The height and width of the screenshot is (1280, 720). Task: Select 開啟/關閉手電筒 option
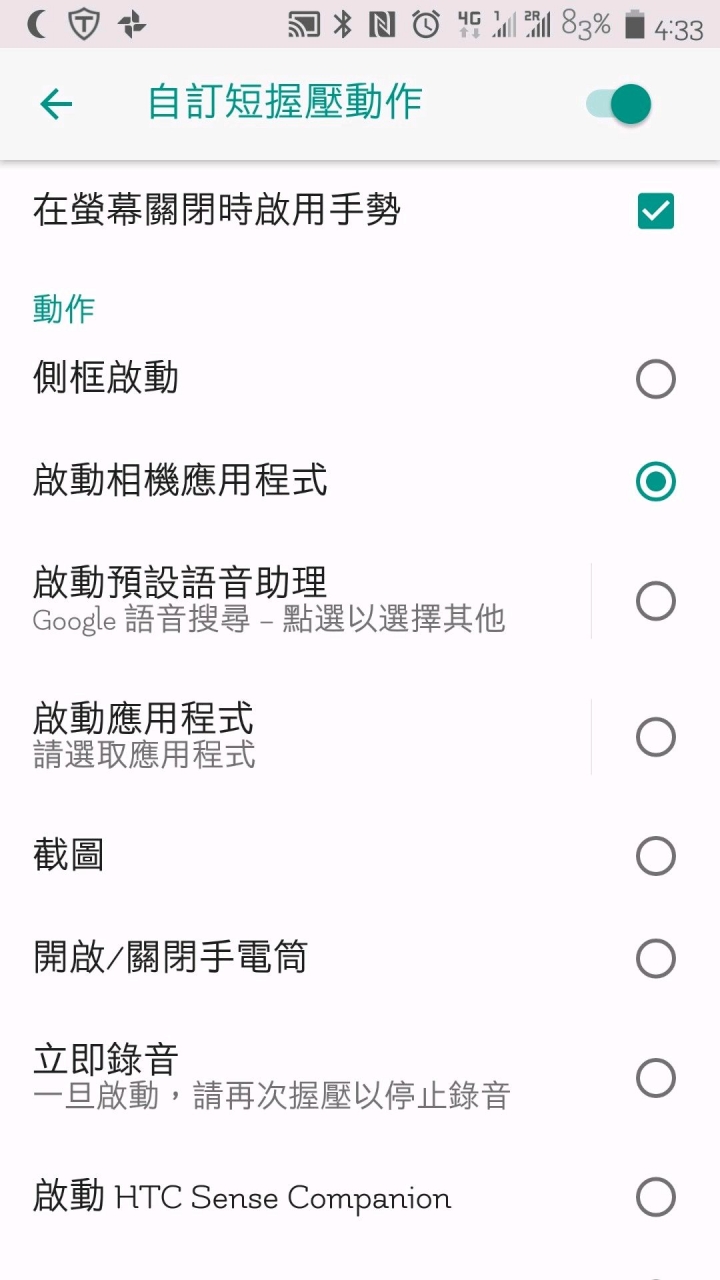pyautogui.click(x=360, y=959)
